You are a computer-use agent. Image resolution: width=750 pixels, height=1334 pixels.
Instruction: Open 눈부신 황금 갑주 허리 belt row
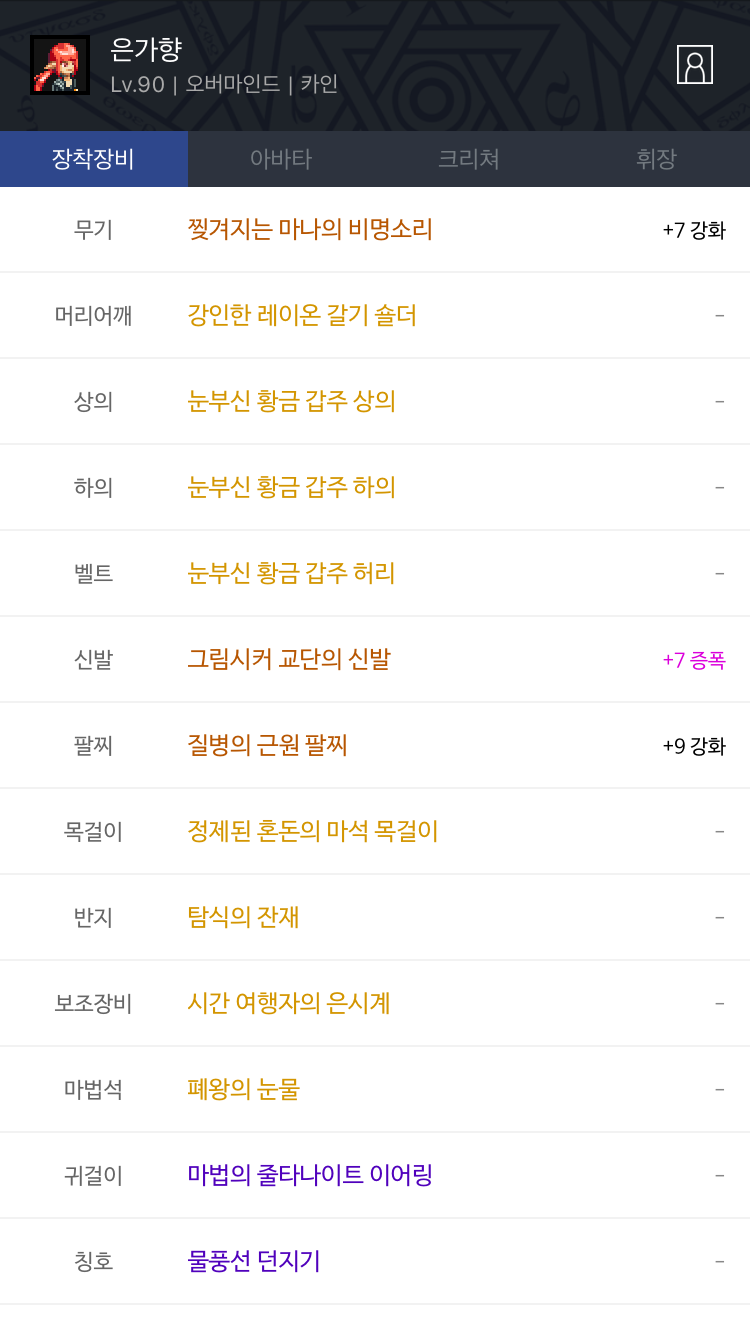tap(375, 574)
